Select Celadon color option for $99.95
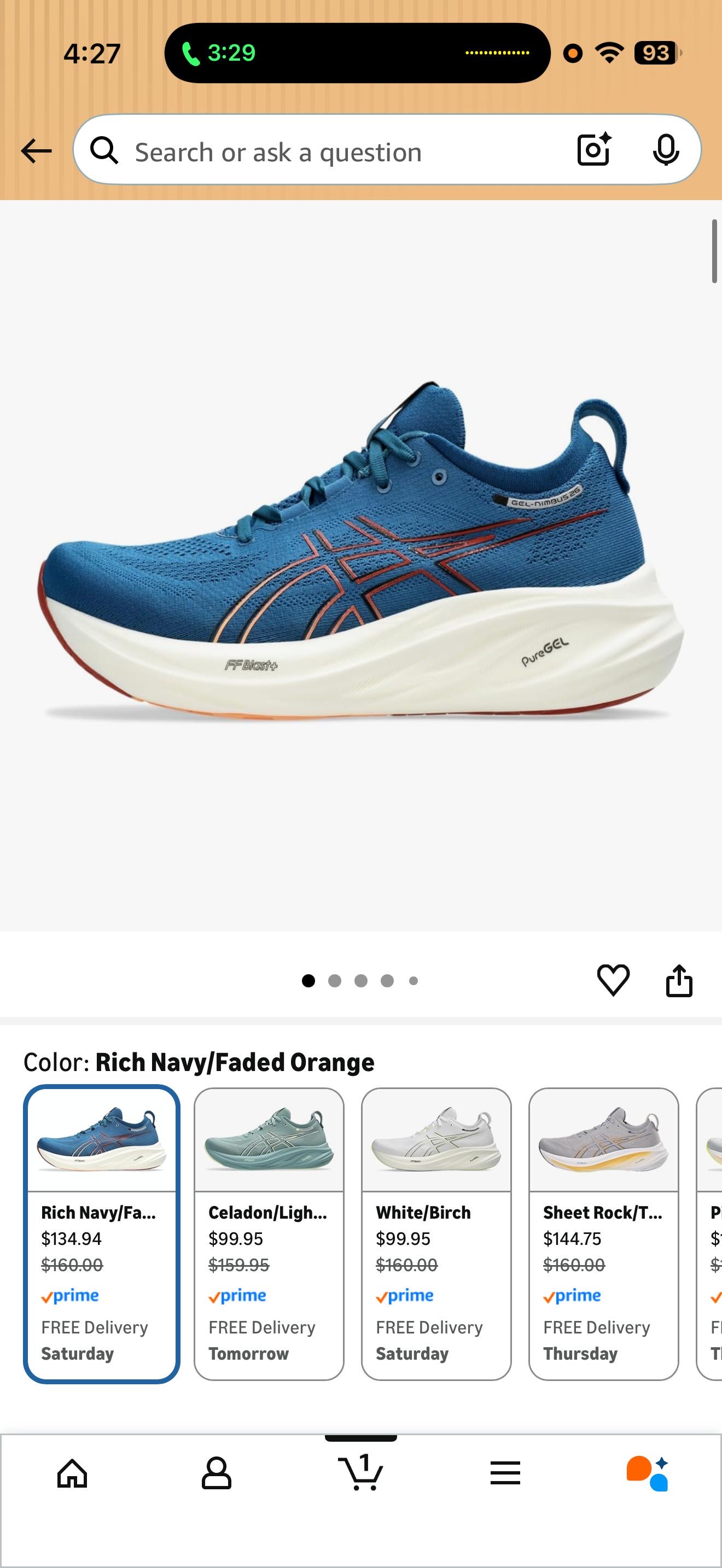The height and width of the screenshot is (1568, 722). tap(269, 1234)
